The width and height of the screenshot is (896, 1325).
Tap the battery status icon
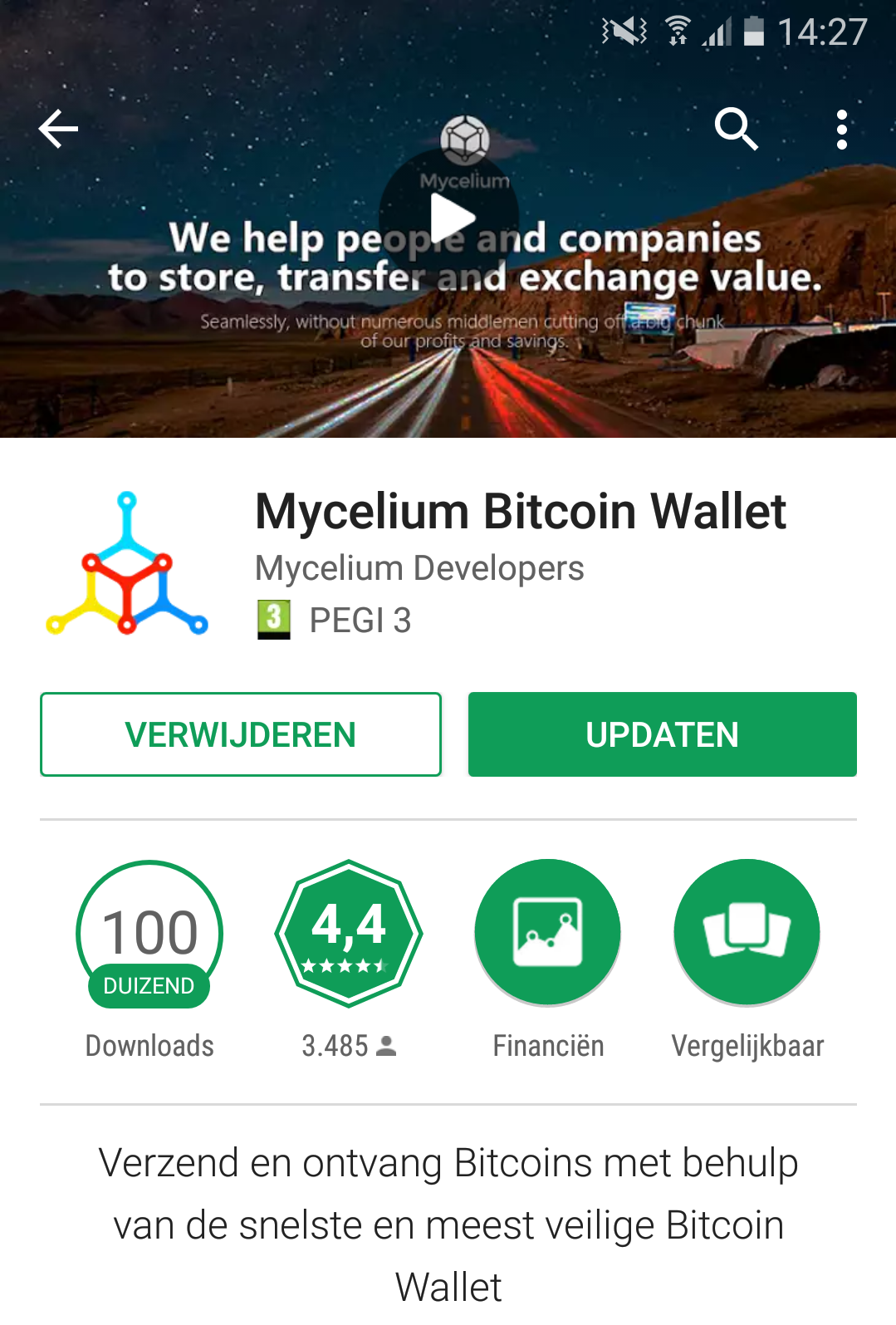(x=753, y=31)
